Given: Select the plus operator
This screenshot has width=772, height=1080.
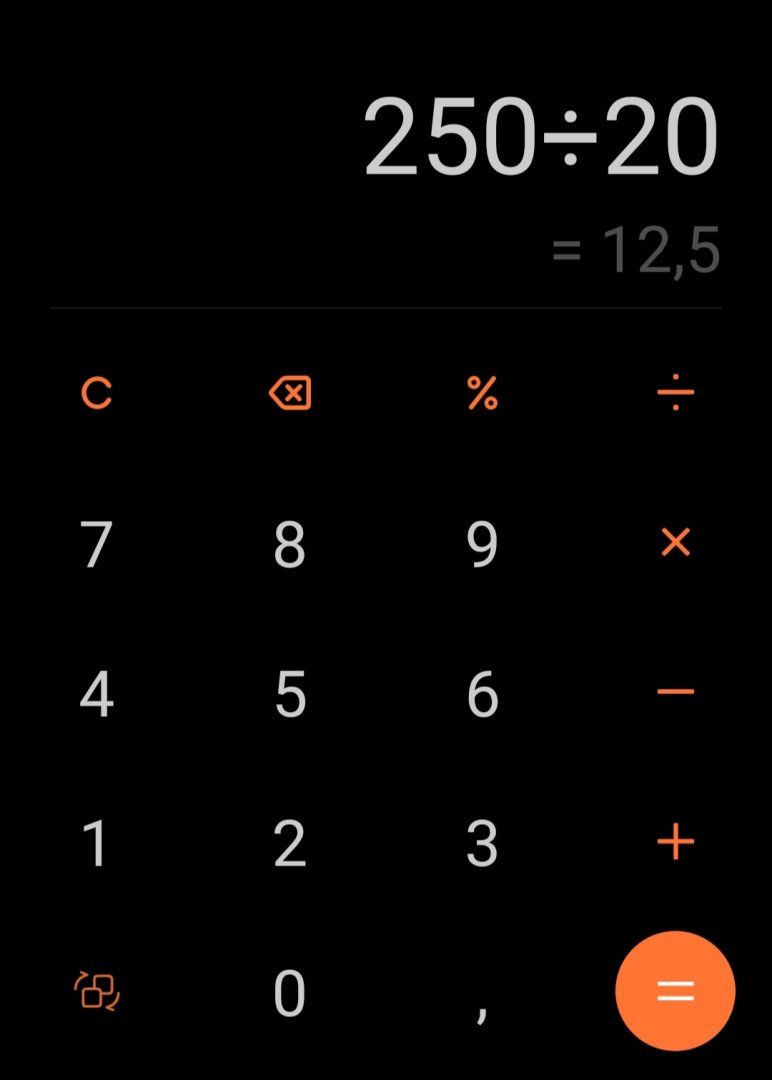Looking at the screenshot, I should pos(676,843).
